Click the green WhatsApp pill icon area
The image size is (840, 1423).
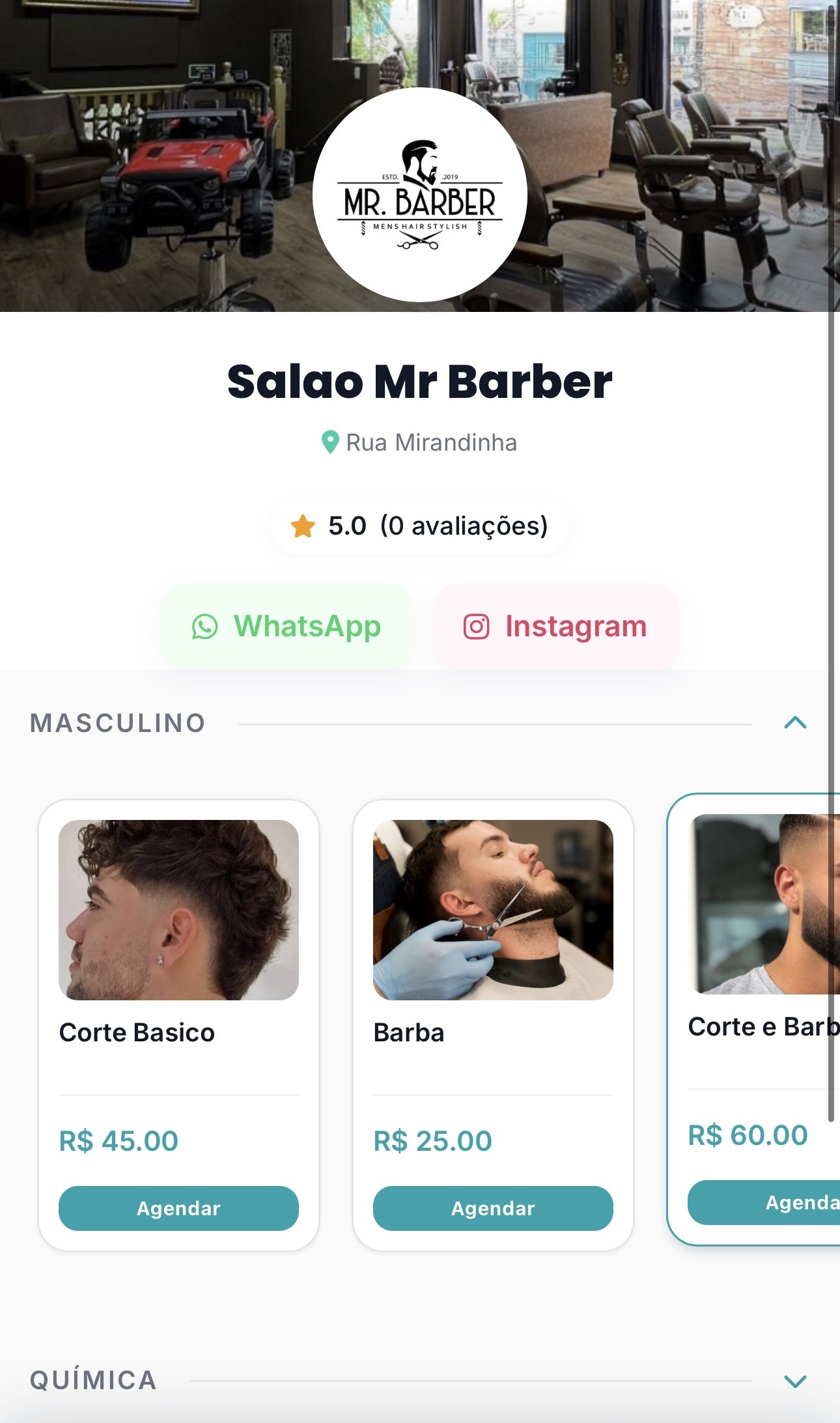coord(206,627)
